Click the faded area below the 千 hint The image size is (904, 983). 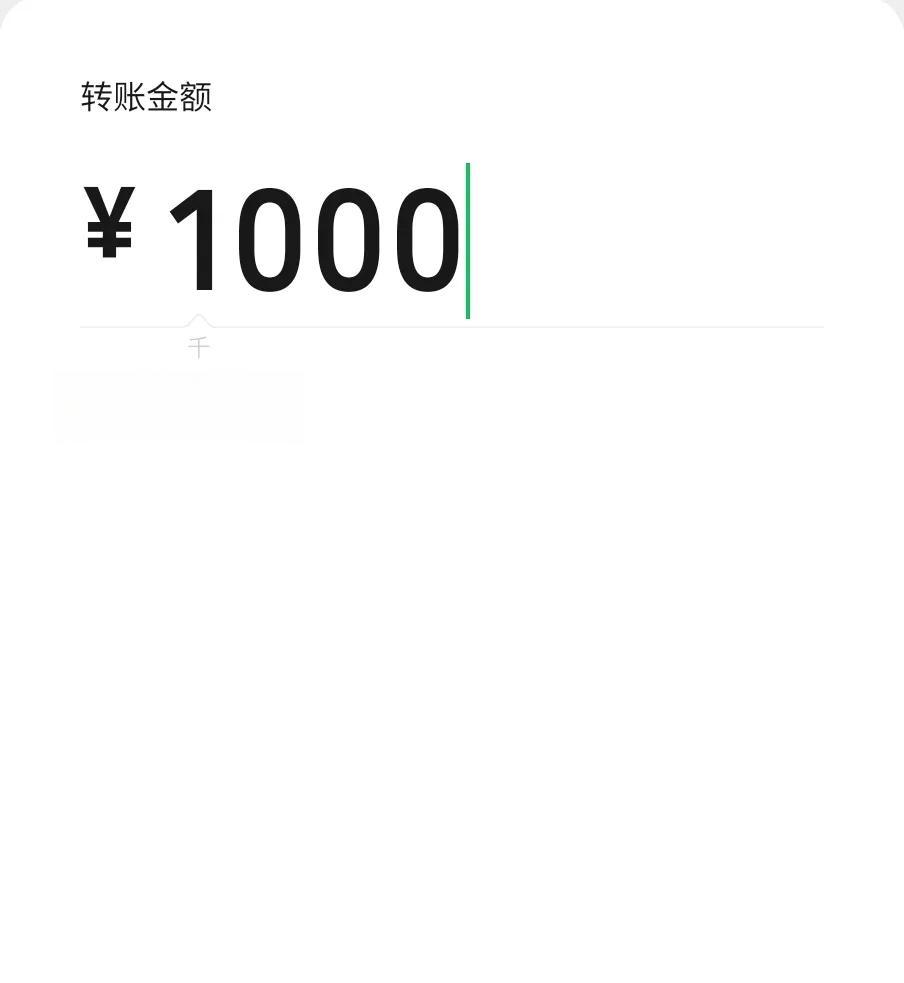click(x=180, y=407)
